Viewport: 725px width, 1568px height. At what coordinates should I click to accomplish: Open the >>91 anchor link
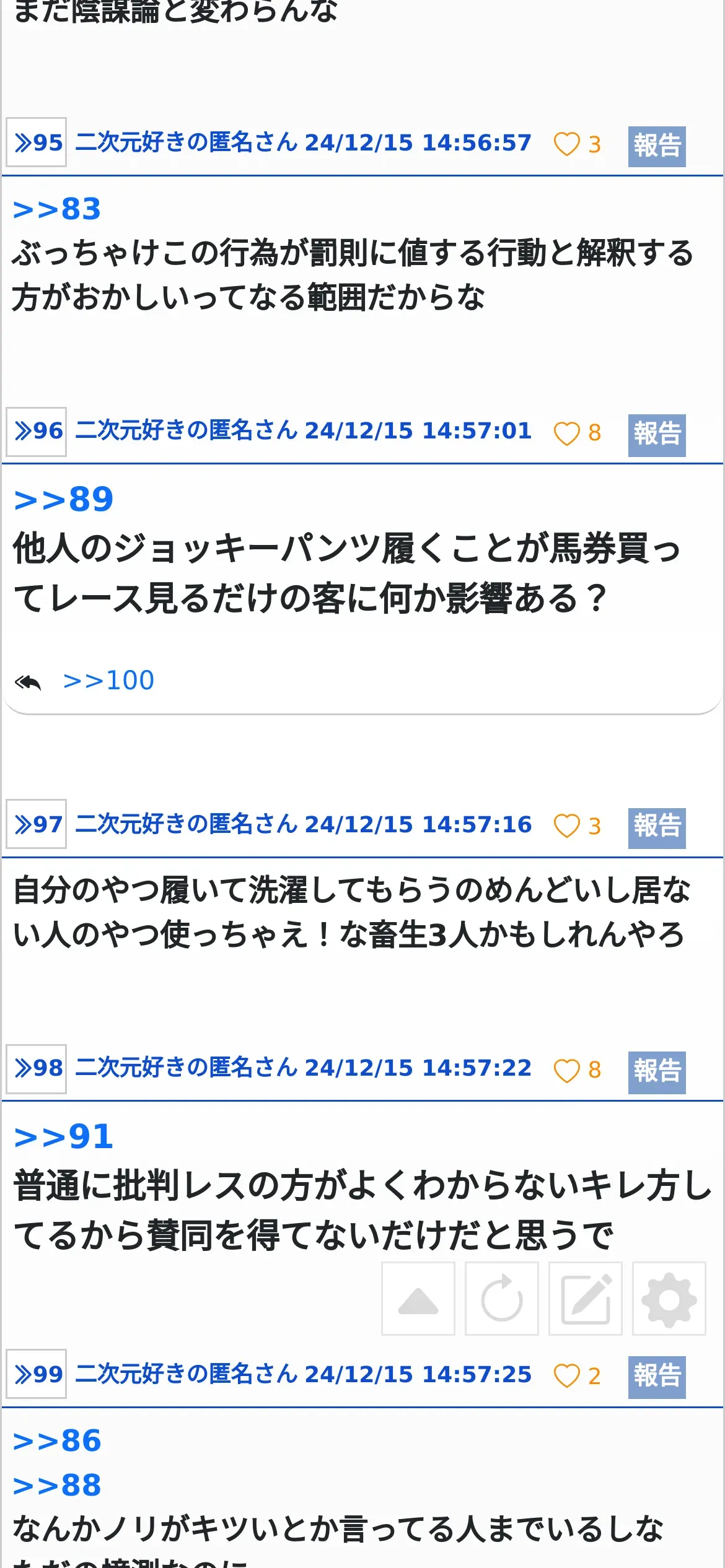pos(64,1136)
